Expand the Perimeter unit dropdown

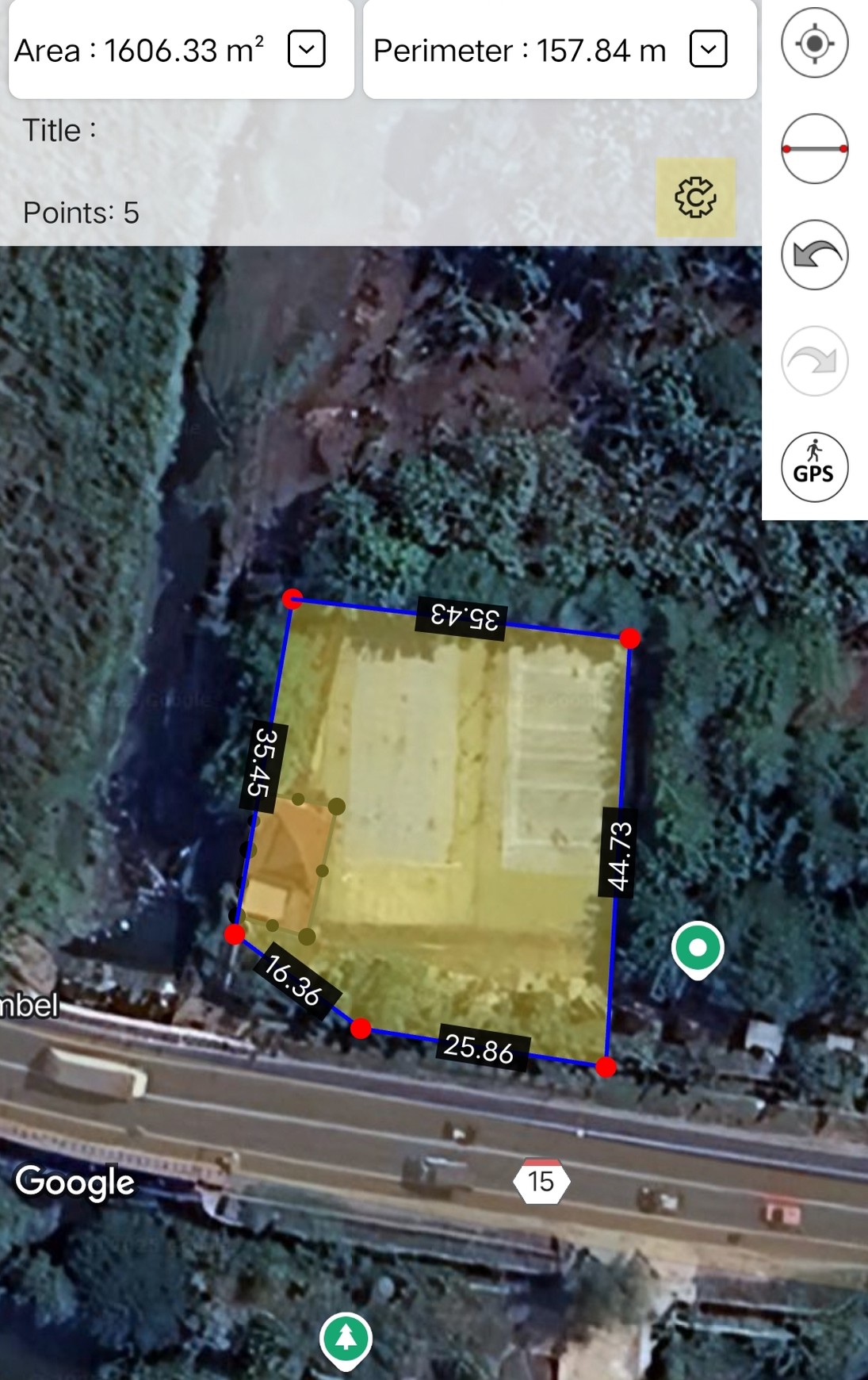[708, 50]
